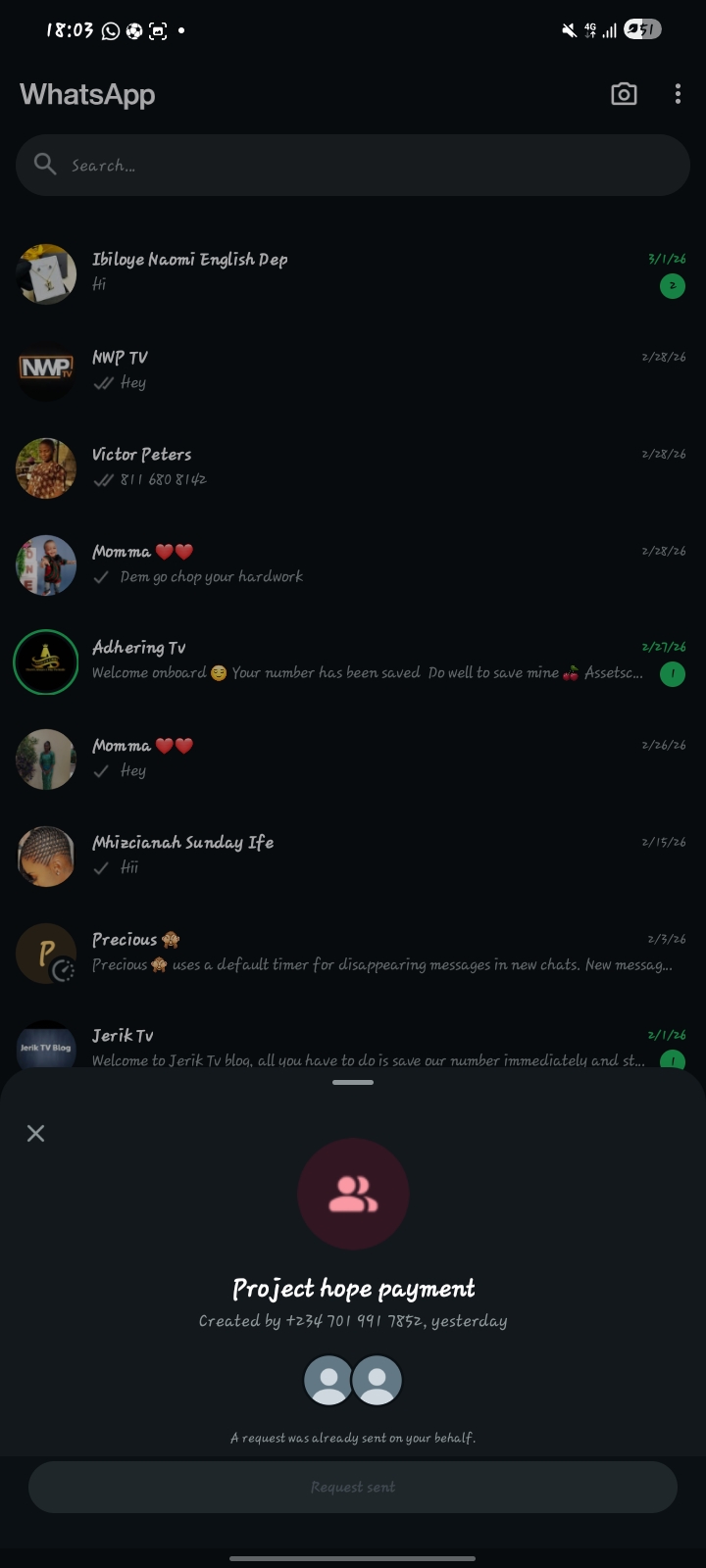This screenshot has width=706, height=1568.
Task: Close the Project hope payment sheet
Action: (x=36, y=1134)
